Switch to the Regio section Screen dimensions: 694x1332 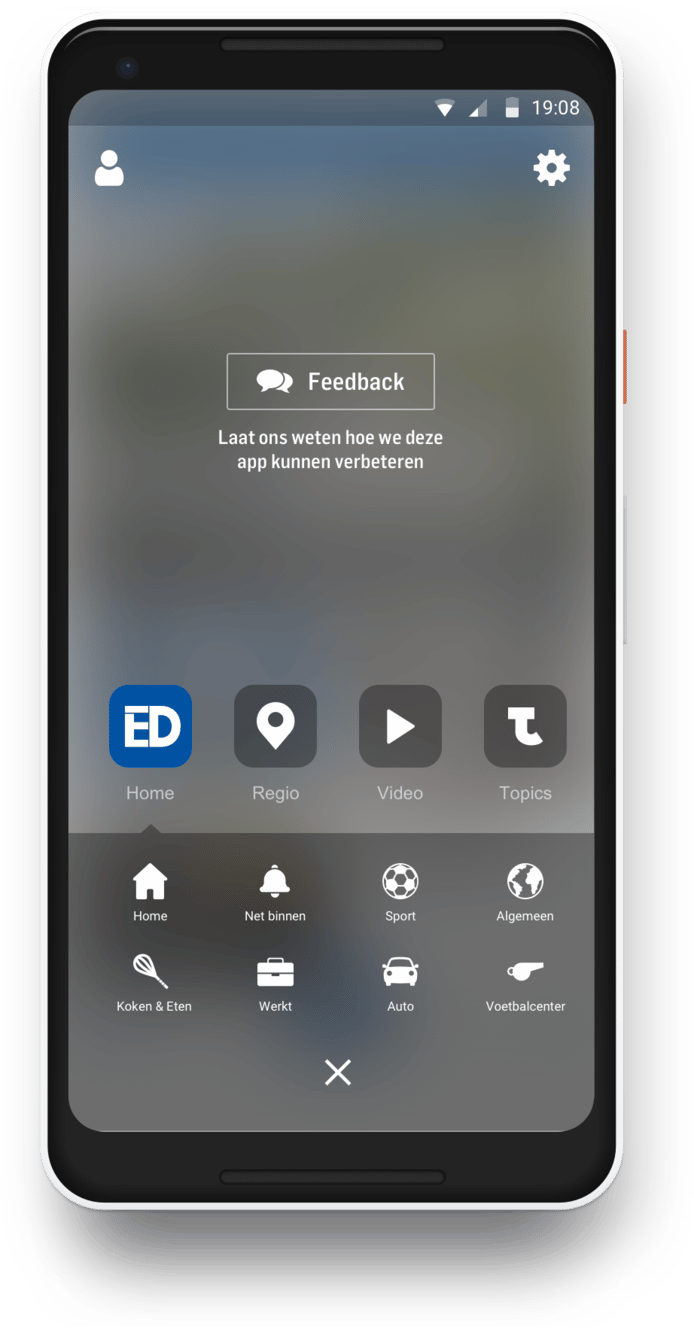pyautogui.click(x=275, y=726)
